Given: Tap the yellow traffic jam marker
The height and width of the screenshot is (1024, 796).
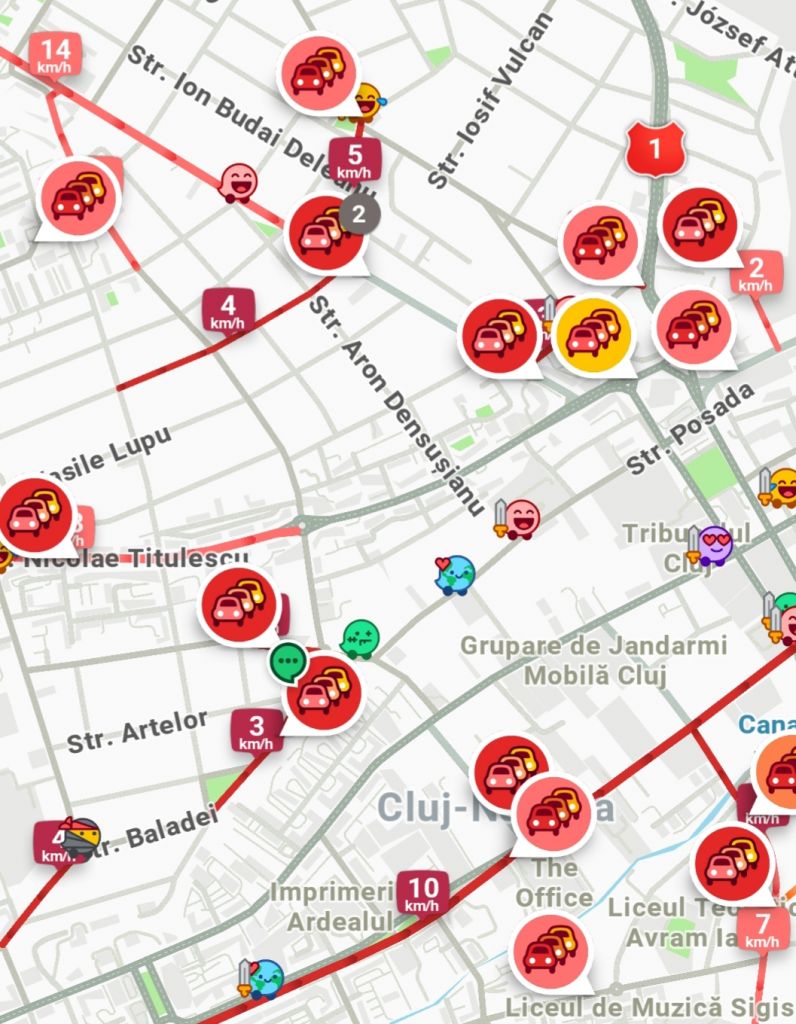Looking at the screenshot, I should click(x=594, y=334).
